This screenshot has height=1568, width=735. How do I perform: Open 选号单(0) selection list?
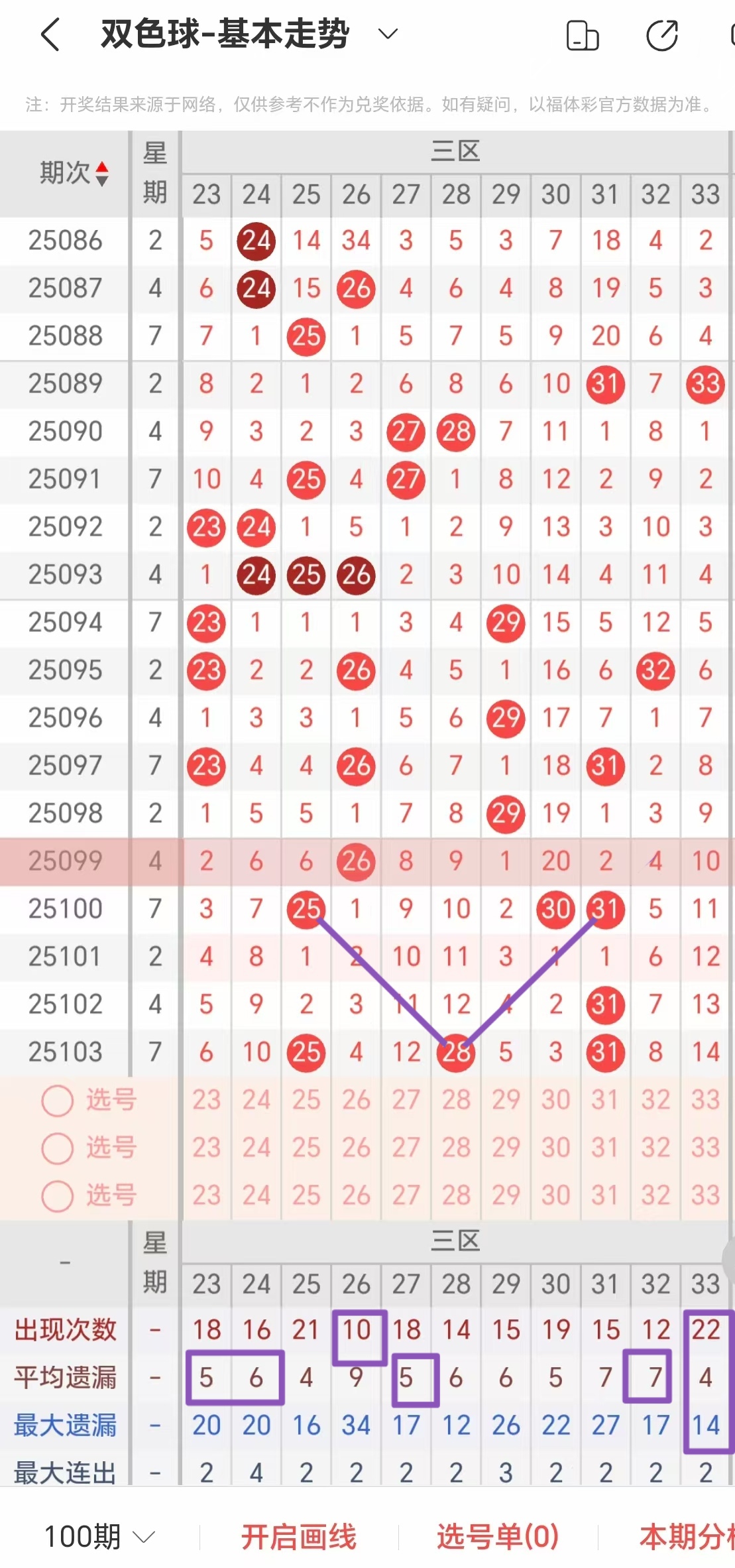[x=498, y=1536]
